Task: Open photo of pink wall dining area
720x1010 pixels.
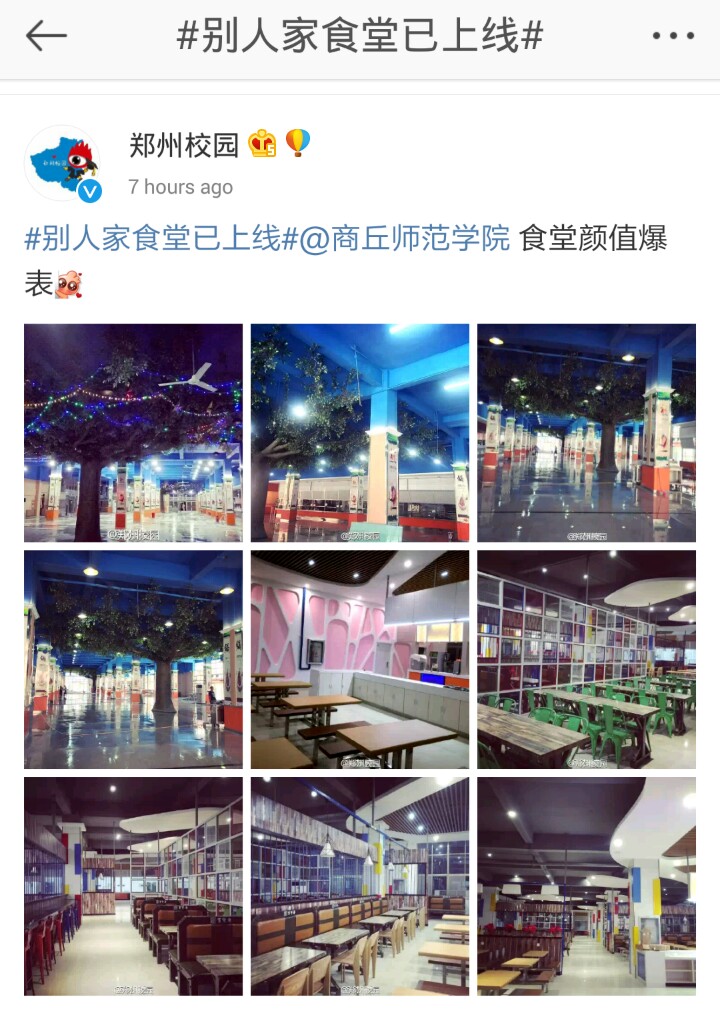Action: (x=359, y=659)
